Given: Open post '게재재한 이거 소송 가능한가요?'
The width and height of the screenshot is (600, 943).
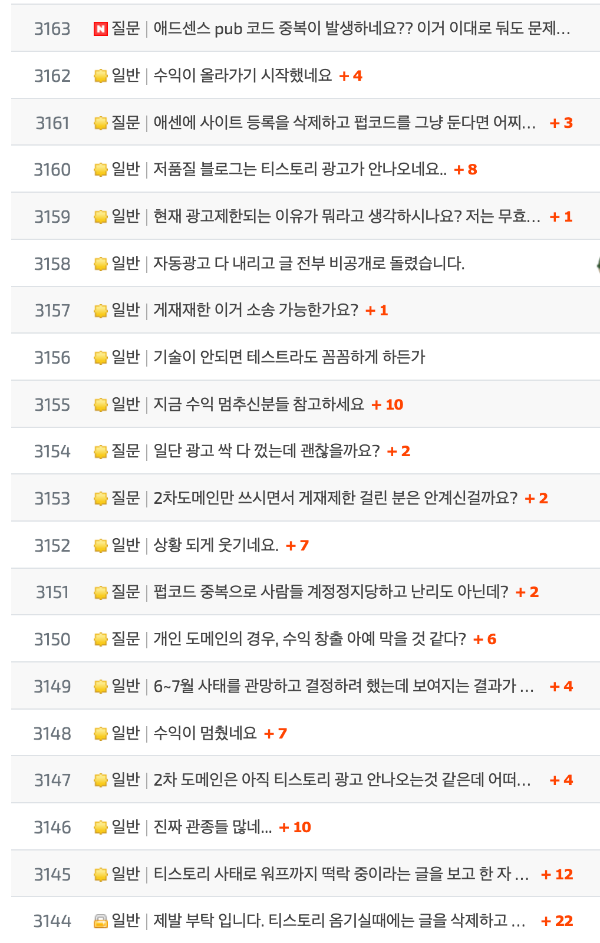Looking at the screenshot, I should coord(255,310).
